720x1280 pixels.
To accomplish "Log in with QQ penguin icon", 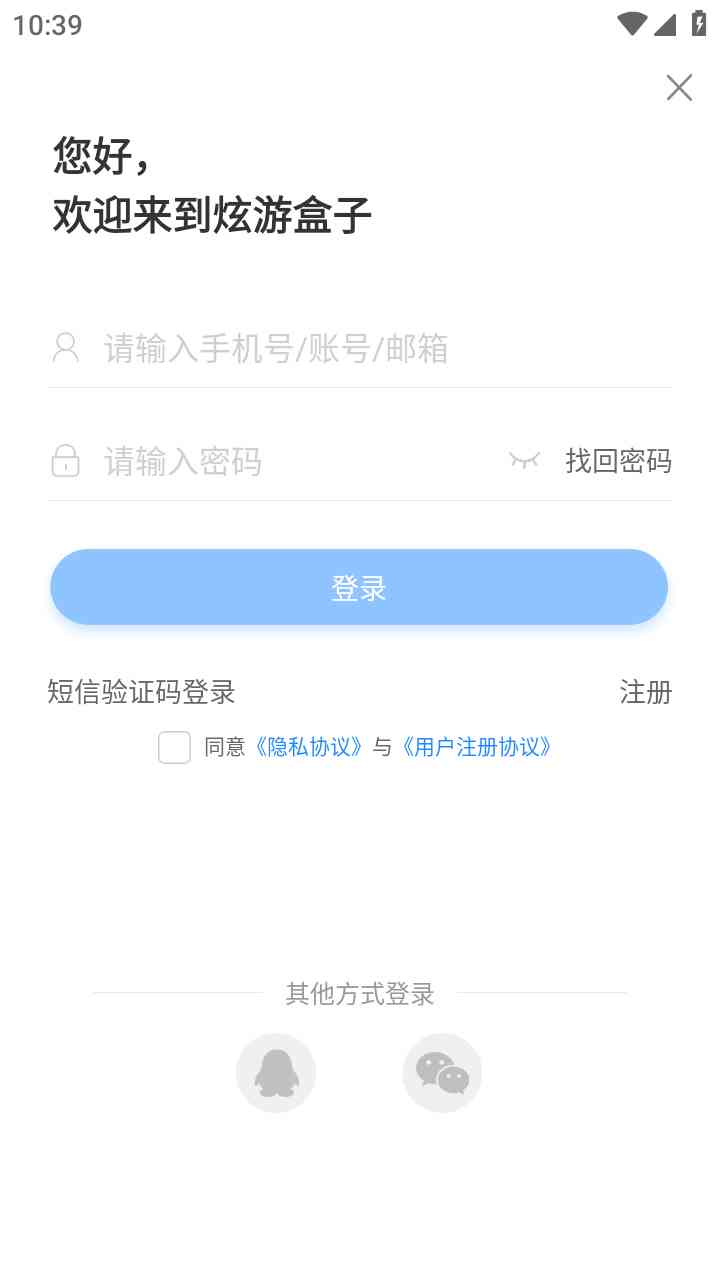I will pos(276,1073).
